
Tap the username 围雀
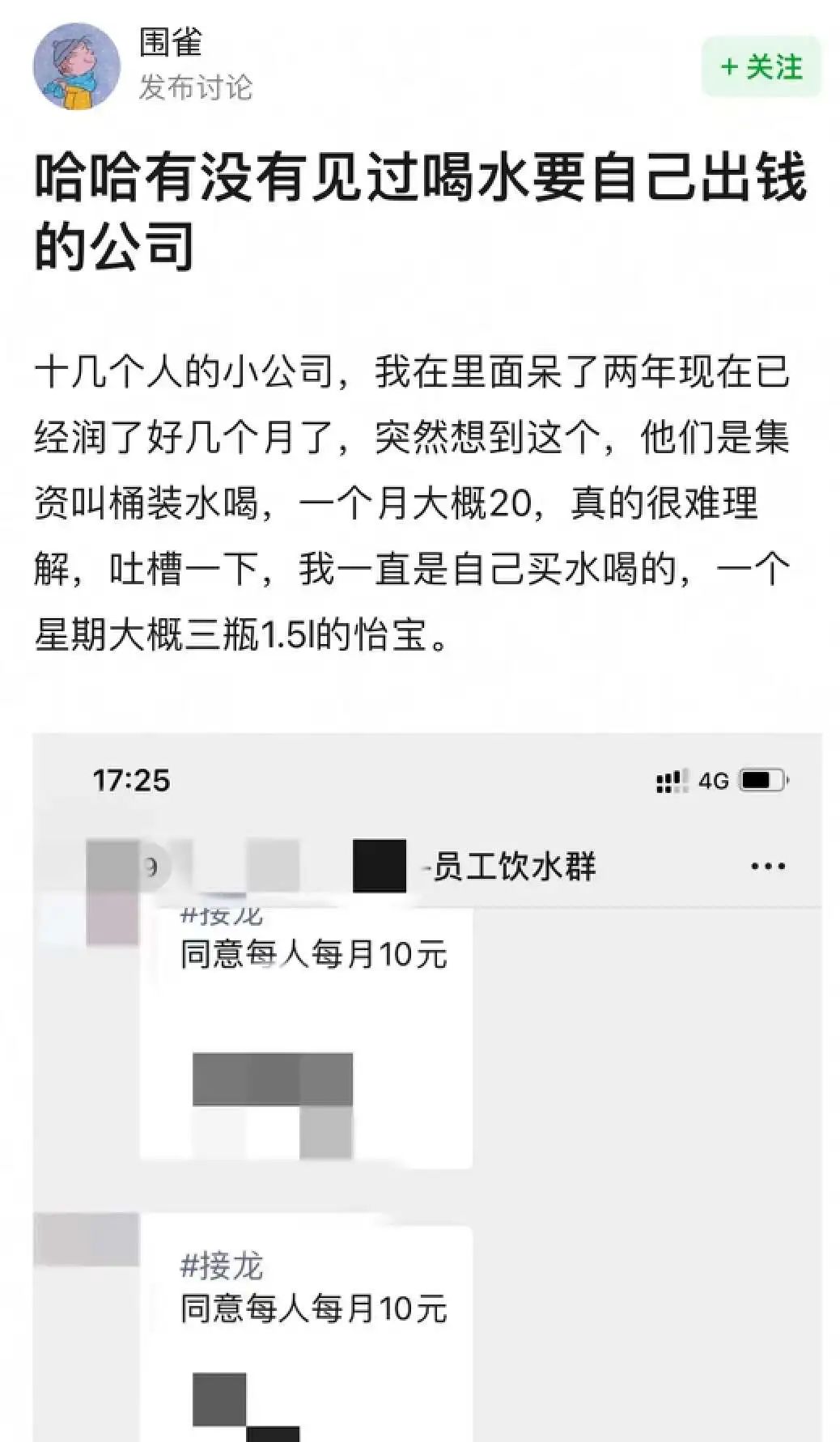[170, 42]
